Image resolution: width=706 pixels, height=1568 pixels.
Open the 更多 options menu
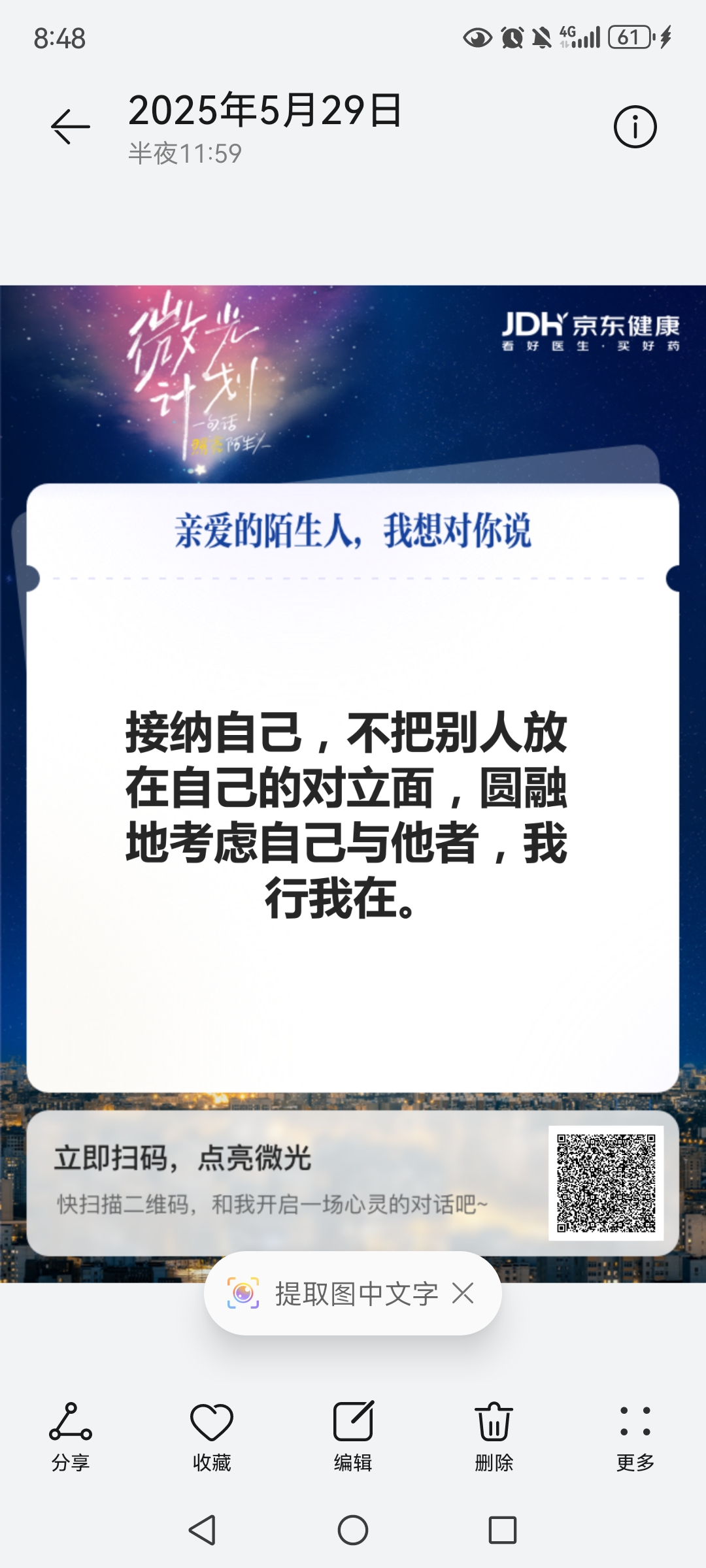pyautogui.click(x=635, y=1436)
